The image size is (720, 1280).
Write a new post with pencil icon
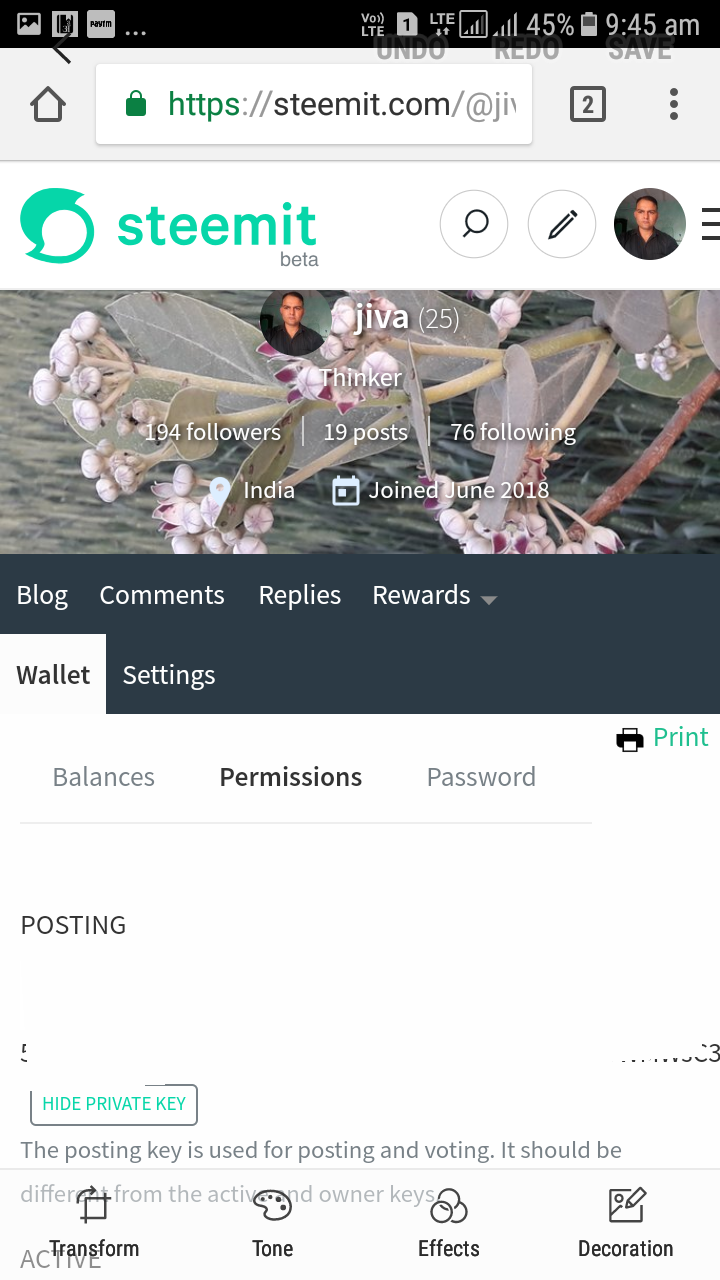tap(562, 224)
